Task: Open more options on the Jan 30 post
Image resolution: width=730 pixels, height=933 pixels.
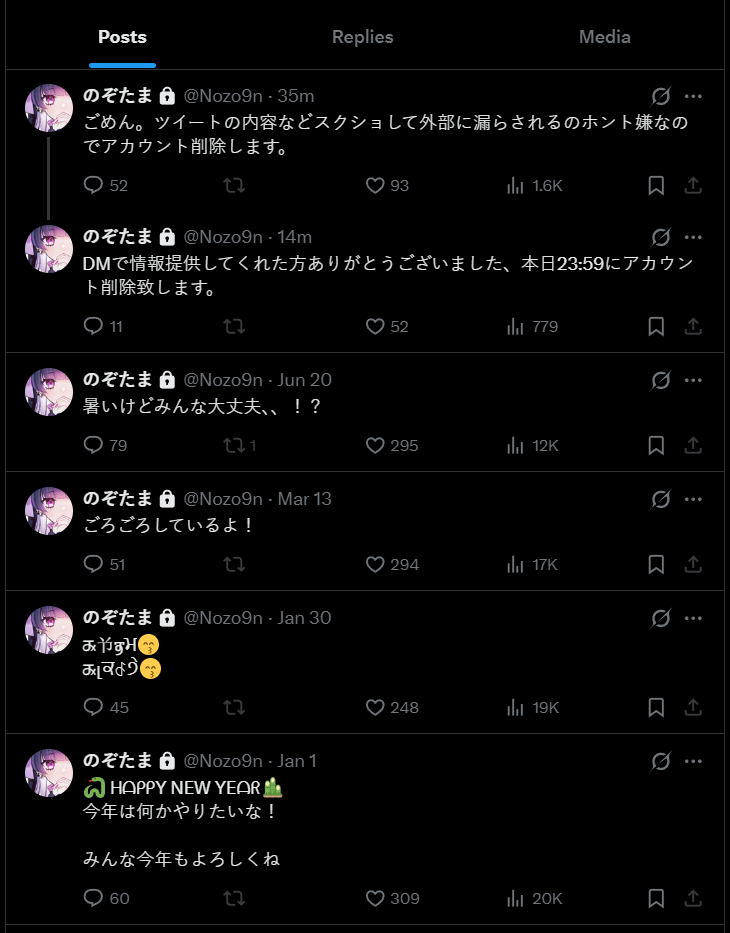Action: click(693, 618)
